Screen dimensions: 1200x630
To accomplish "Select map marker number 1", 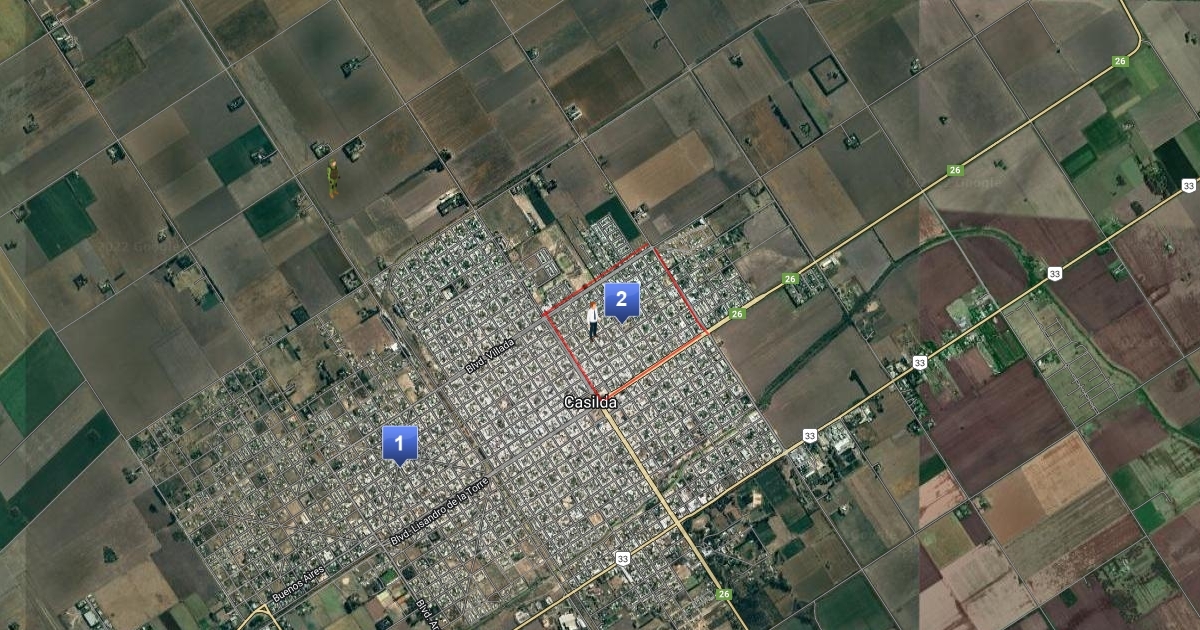I will pyautogui.click(x=400, y=442).
